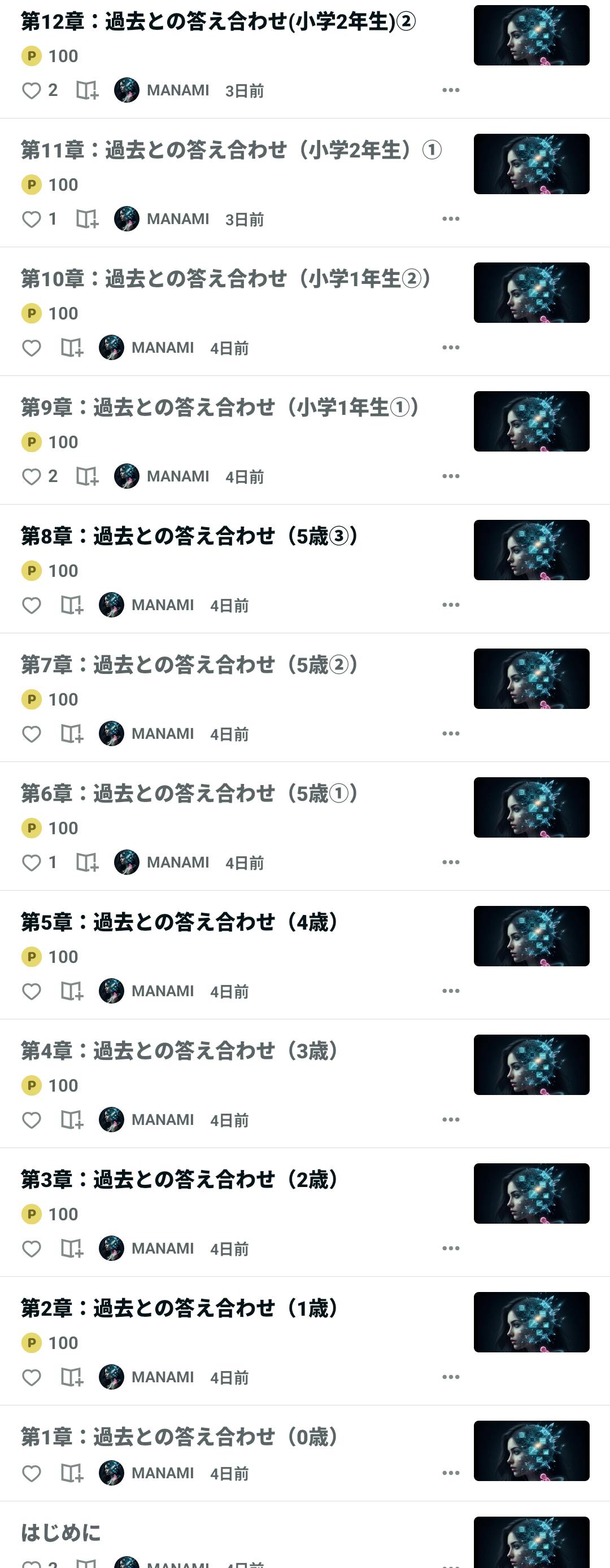Open overflow menu for 第11章
This screenshot has height=1568, width=610.
450,218
